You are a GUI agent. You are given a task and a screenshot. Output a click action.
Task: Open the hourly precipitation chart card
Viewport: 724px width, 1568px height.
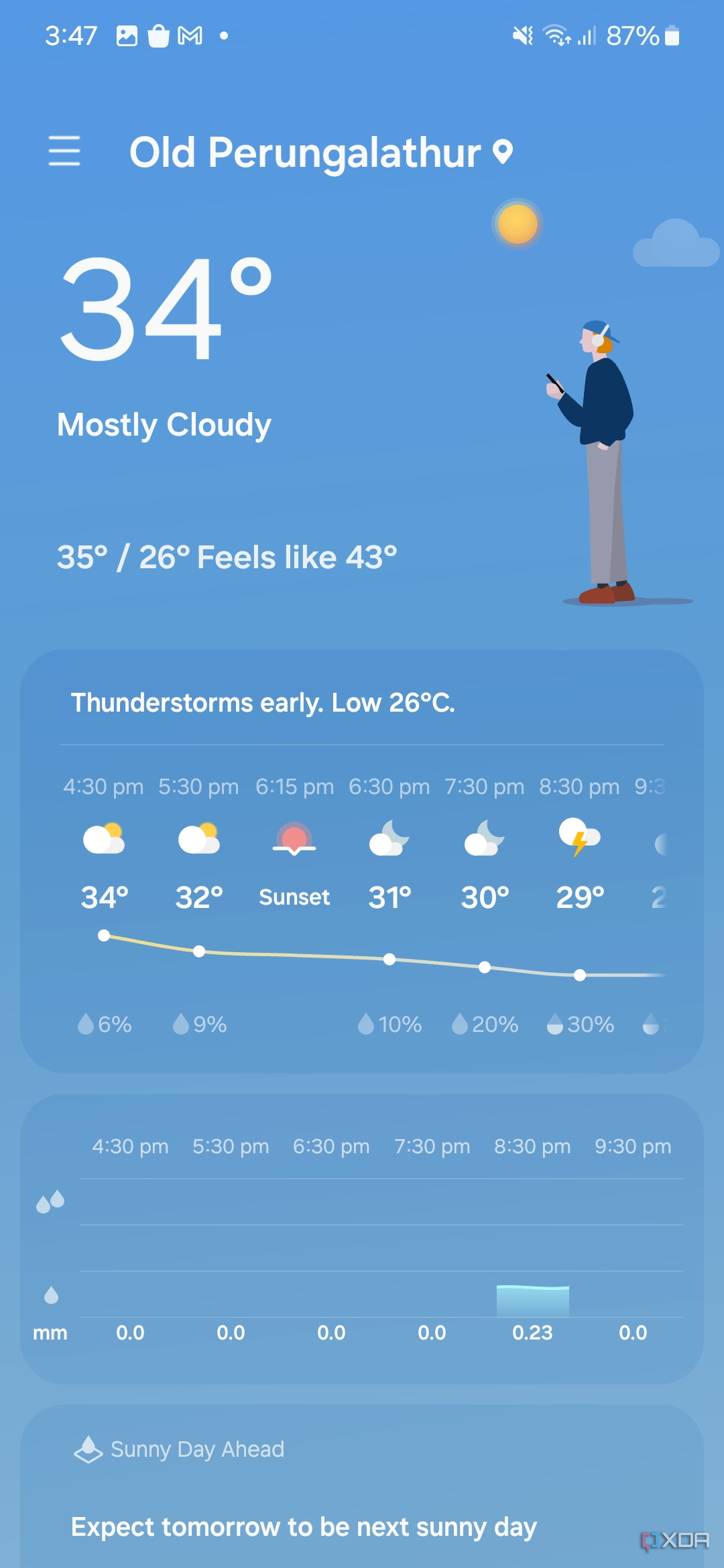click(362, 1239)
